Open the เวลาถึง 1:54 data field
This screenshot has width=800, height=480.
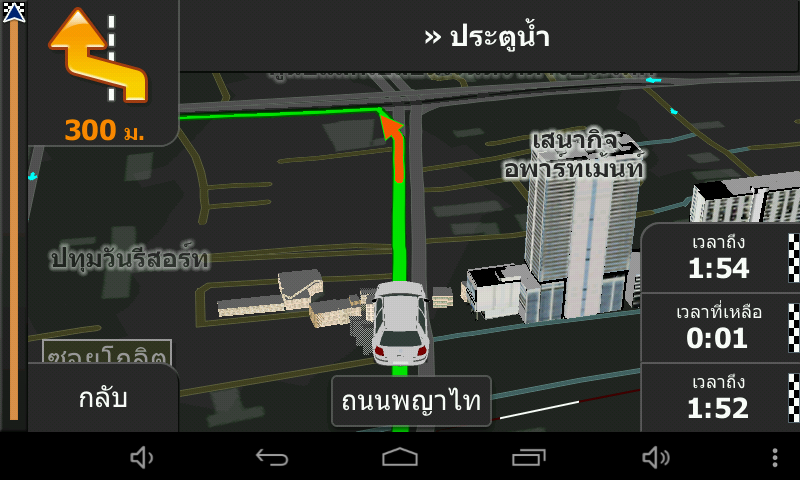720,257
